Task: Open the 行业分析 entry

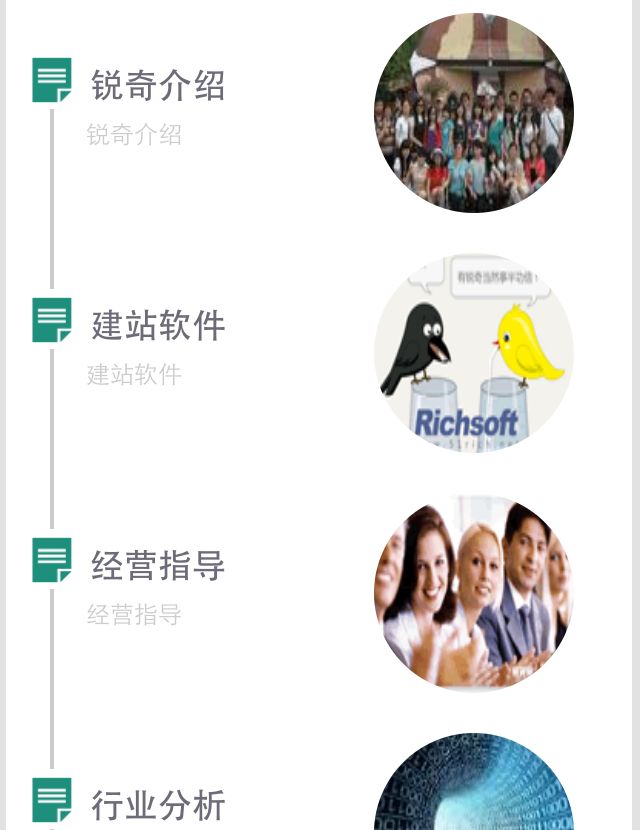Action: 158,805
